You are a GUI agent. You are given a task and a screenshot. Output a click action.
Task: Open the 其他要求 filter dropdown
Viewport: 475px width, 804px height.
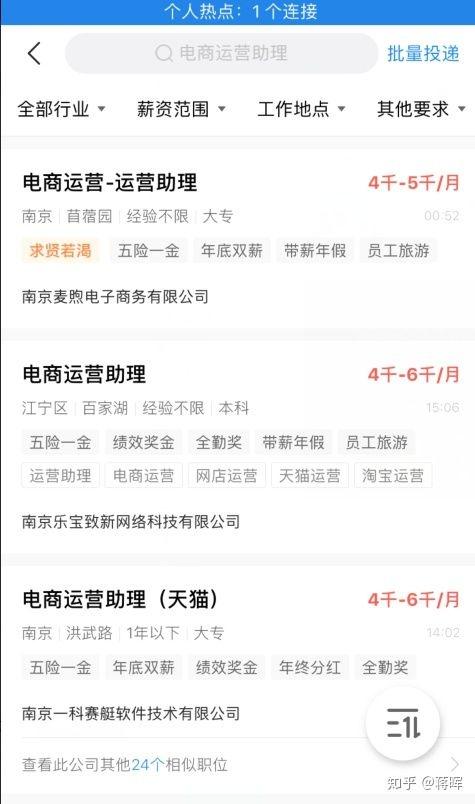(421, 109)
